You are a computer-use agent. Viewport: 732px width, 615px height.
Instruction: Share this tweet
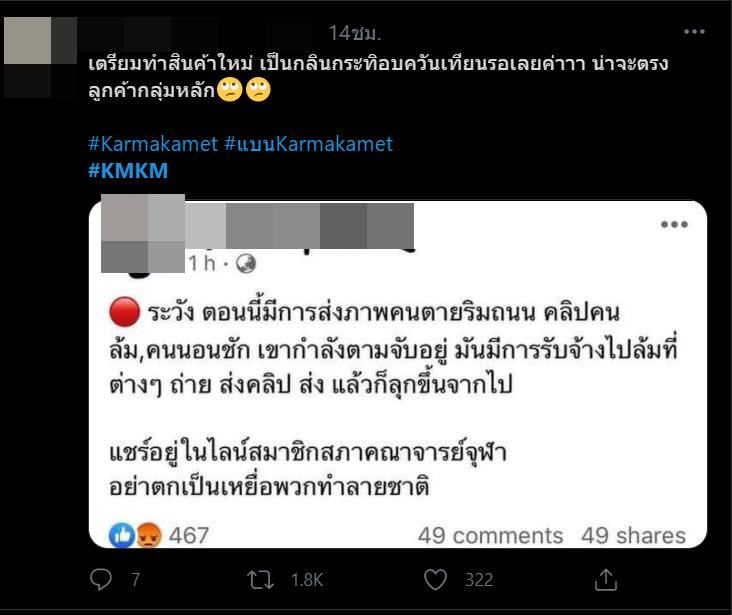[606, 579]
